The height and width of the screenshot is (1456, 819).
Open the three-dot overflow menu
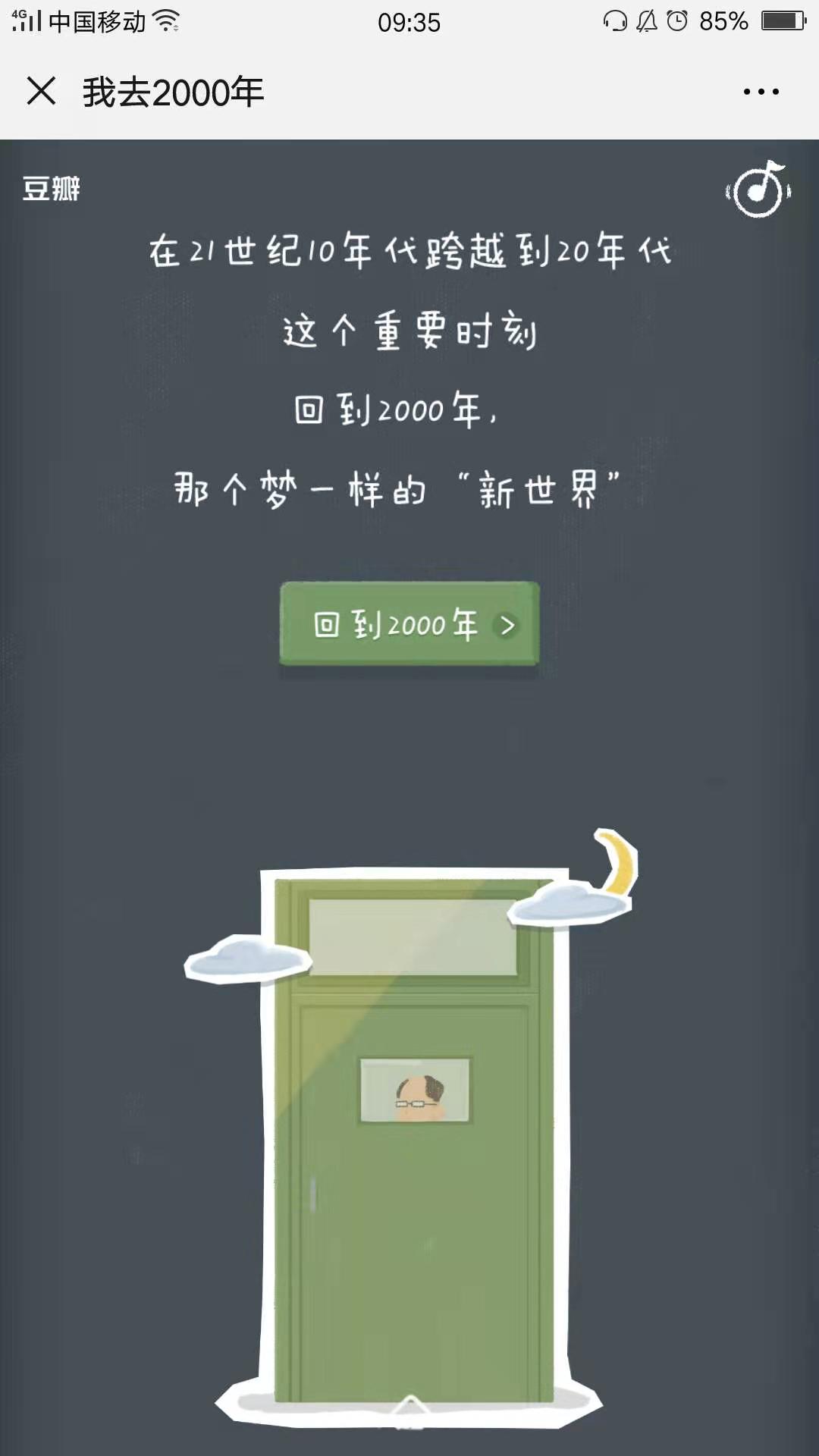[761, 92]
